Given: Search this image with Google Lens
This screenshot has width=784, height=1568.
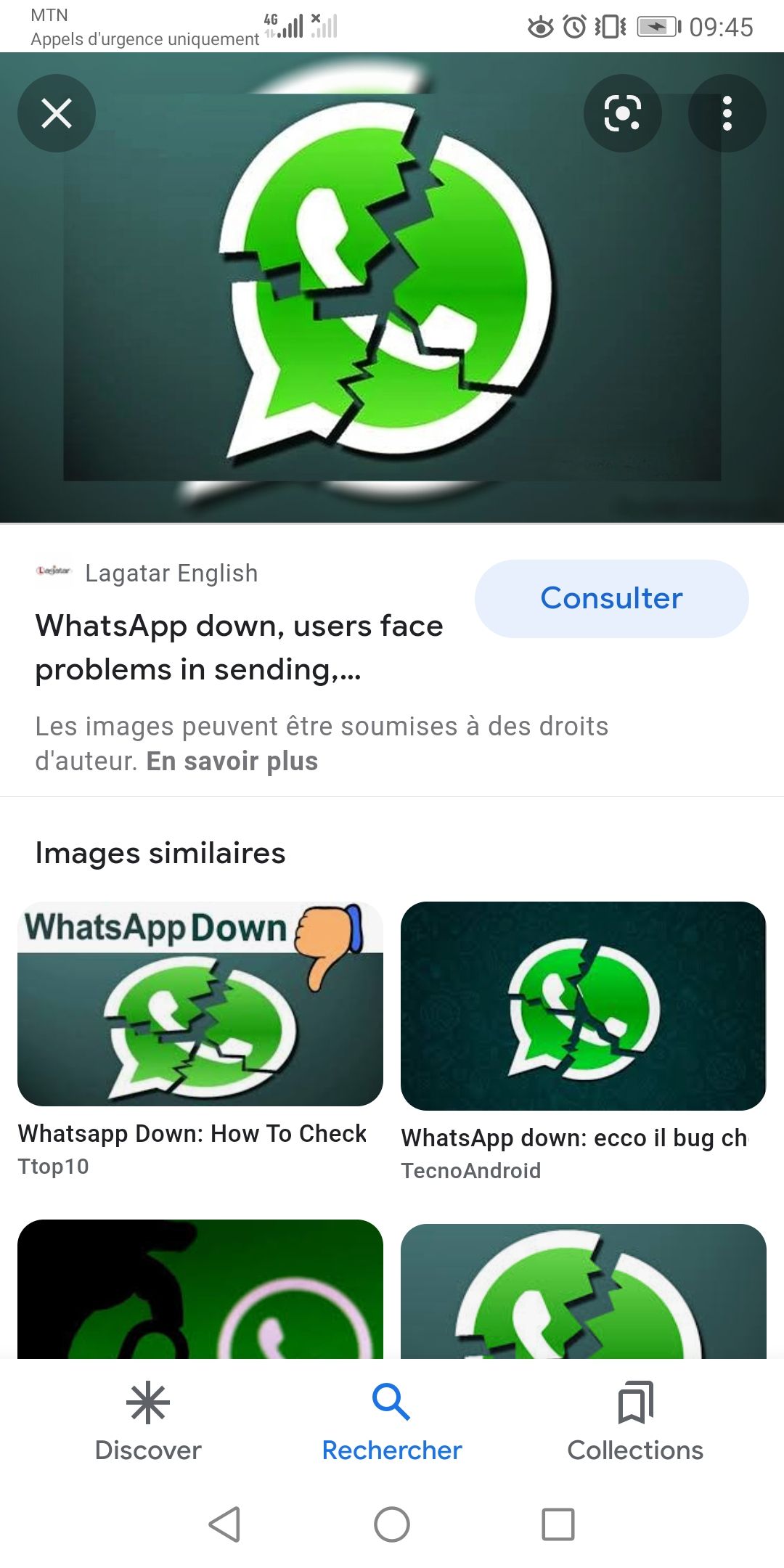Looking at the screenshot, I should (x=623, y=113).
